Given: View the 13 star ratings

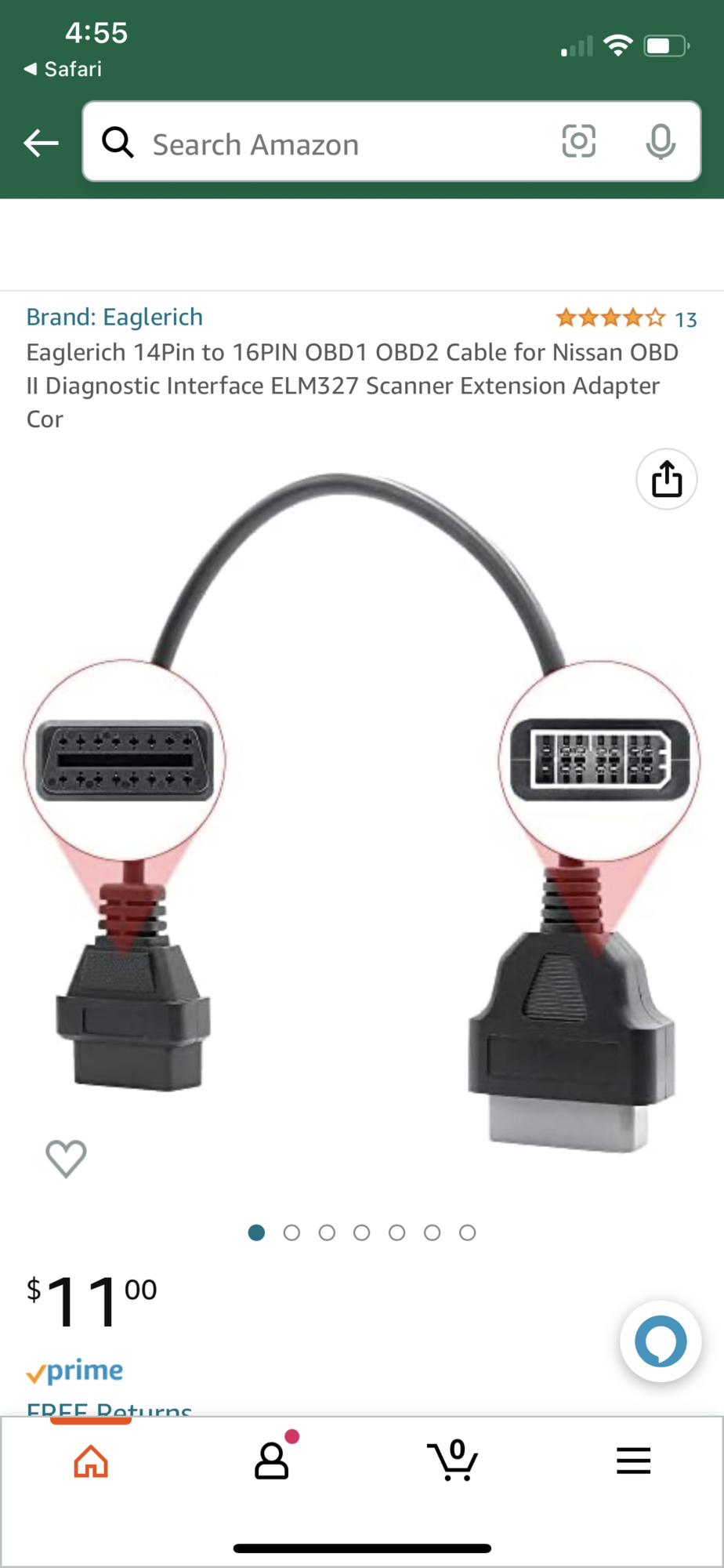Looking at the screenshot, I should pyautogui.click(x=626, y=318).
